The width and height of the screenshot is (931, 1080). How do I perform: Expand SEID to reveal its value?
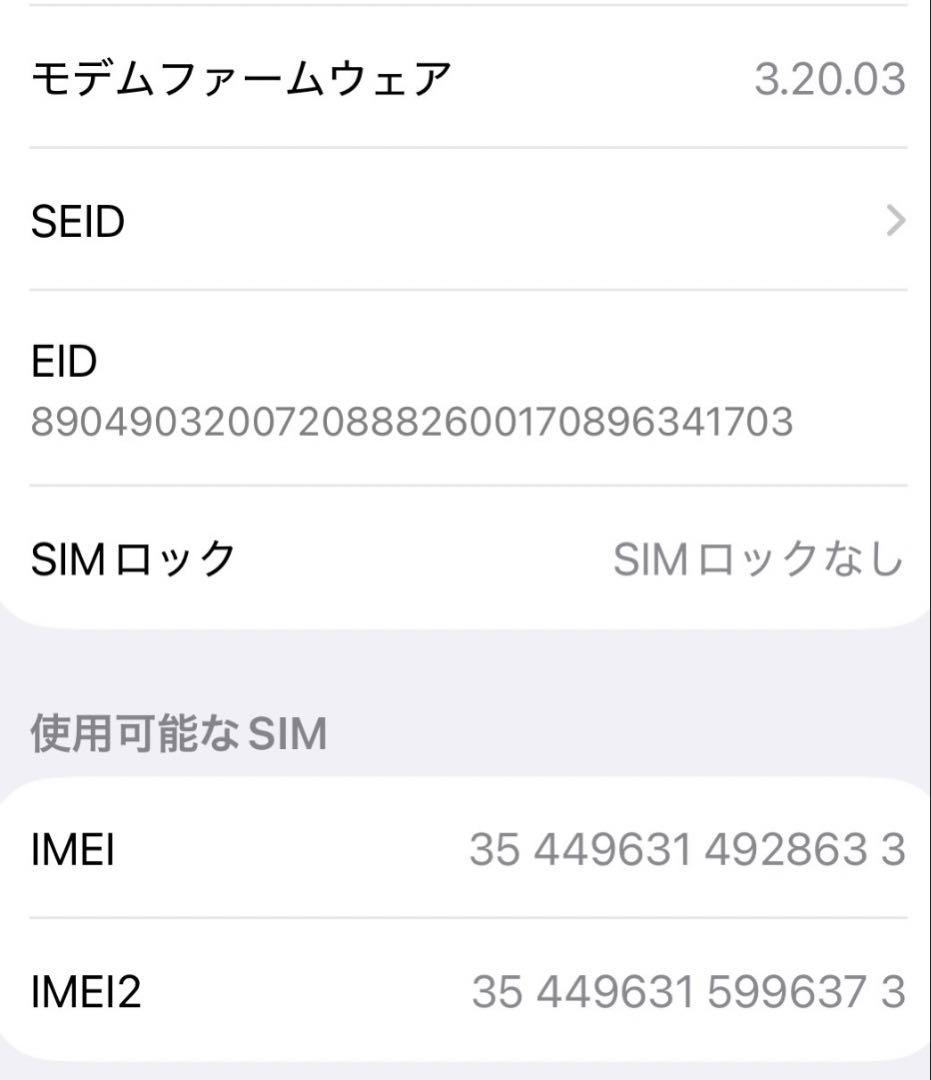[x=465, y=222]
